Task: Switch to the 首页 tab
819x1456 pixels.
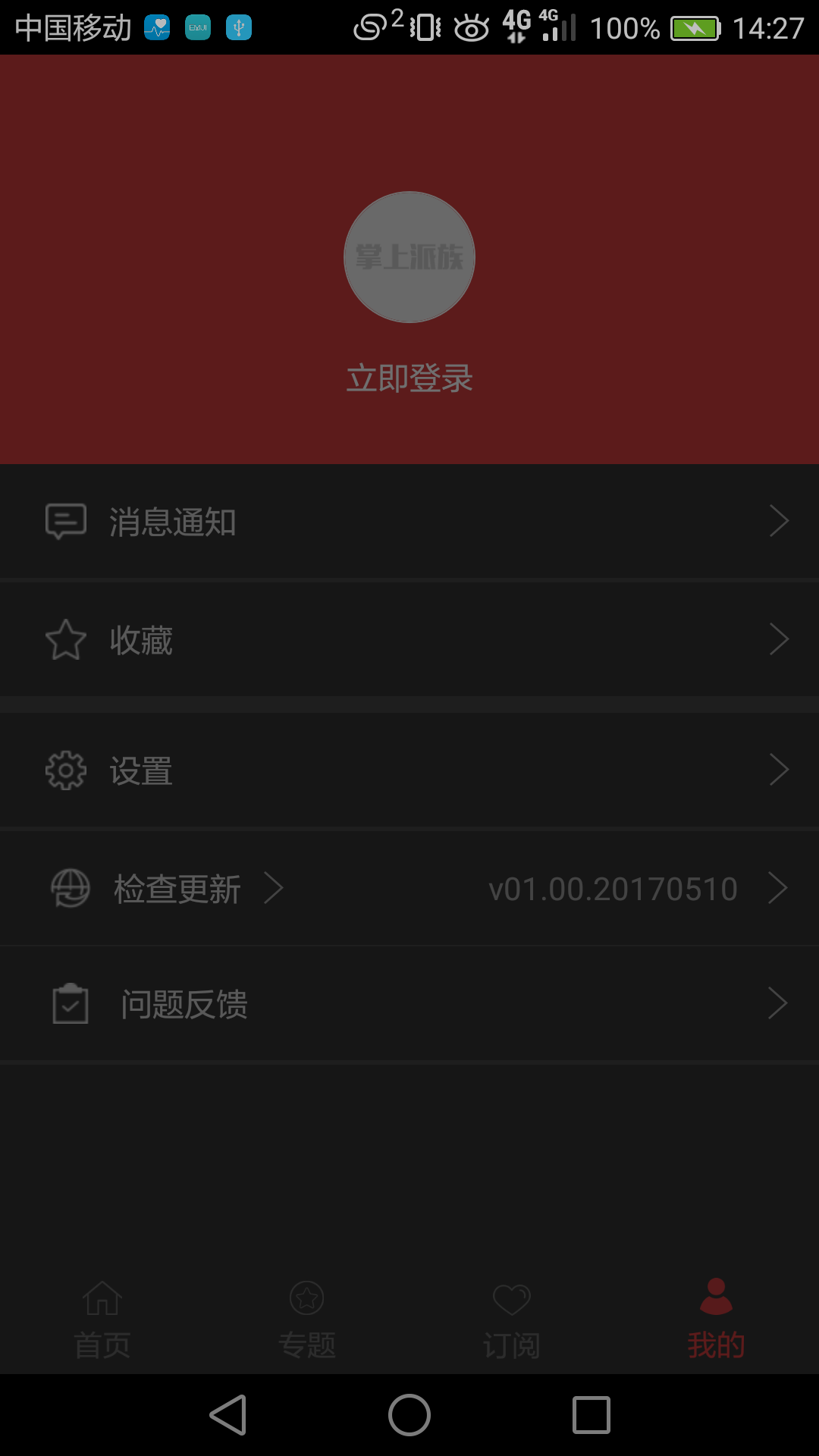Action: pyautogui.click(x=102, y=1320)
